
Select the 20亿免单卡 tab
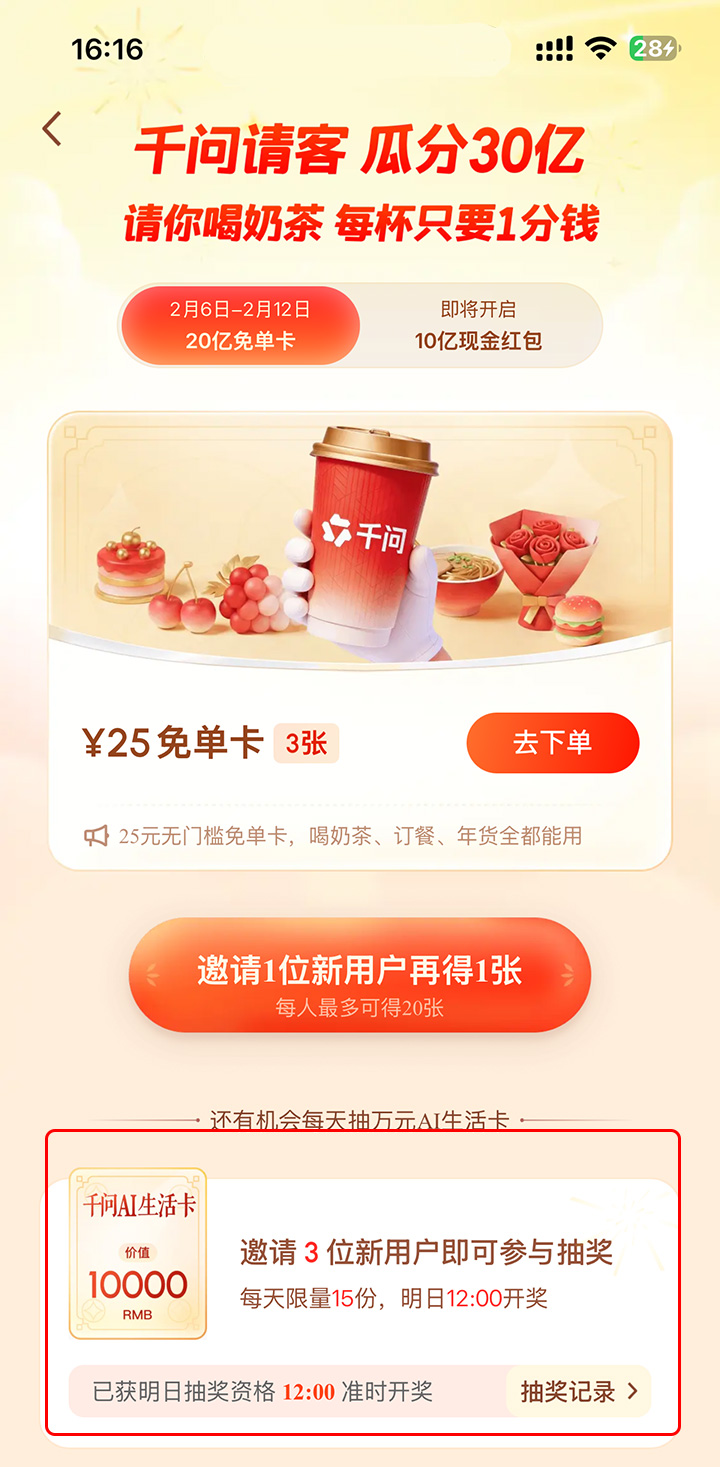(240, 325)
